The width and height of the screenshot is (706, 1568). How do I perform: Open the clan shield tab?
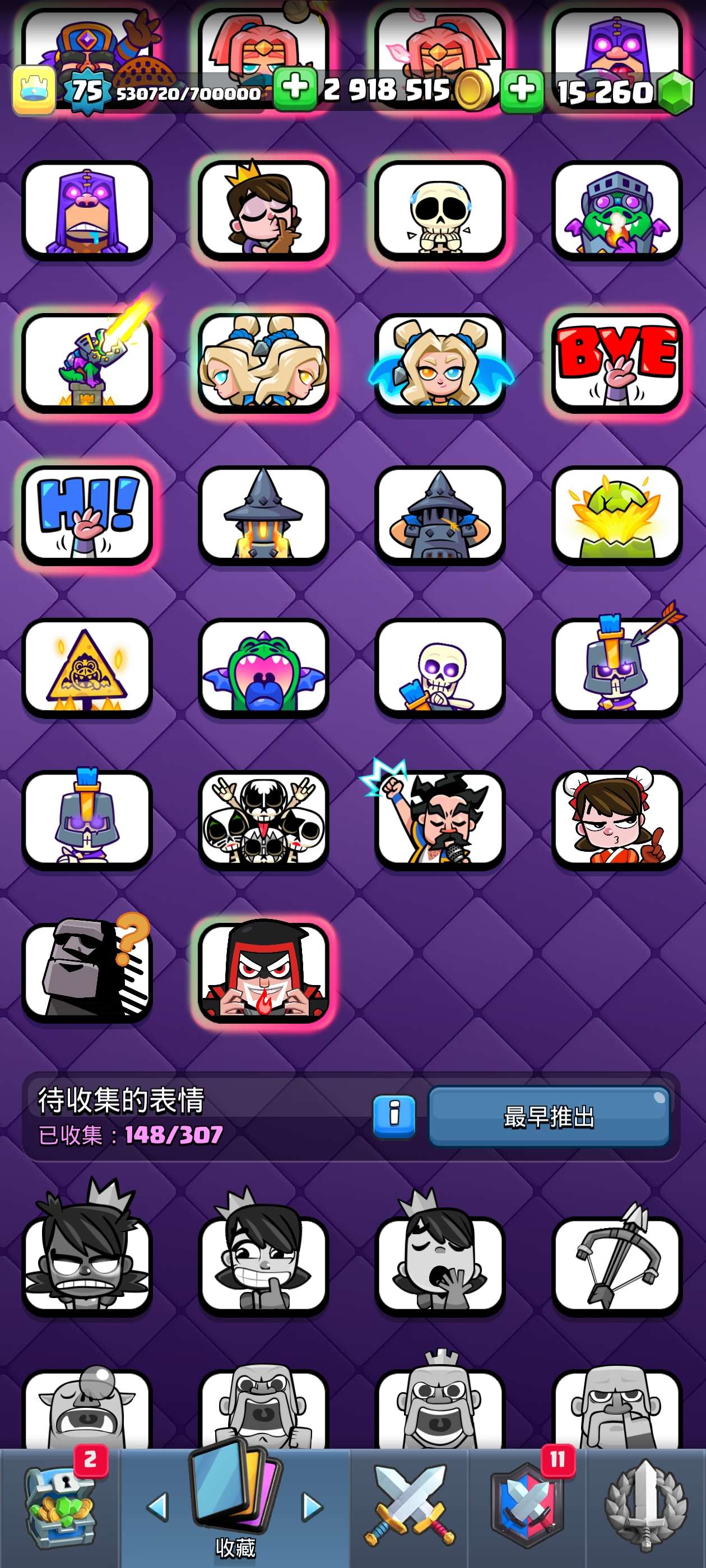point(527,1507)
